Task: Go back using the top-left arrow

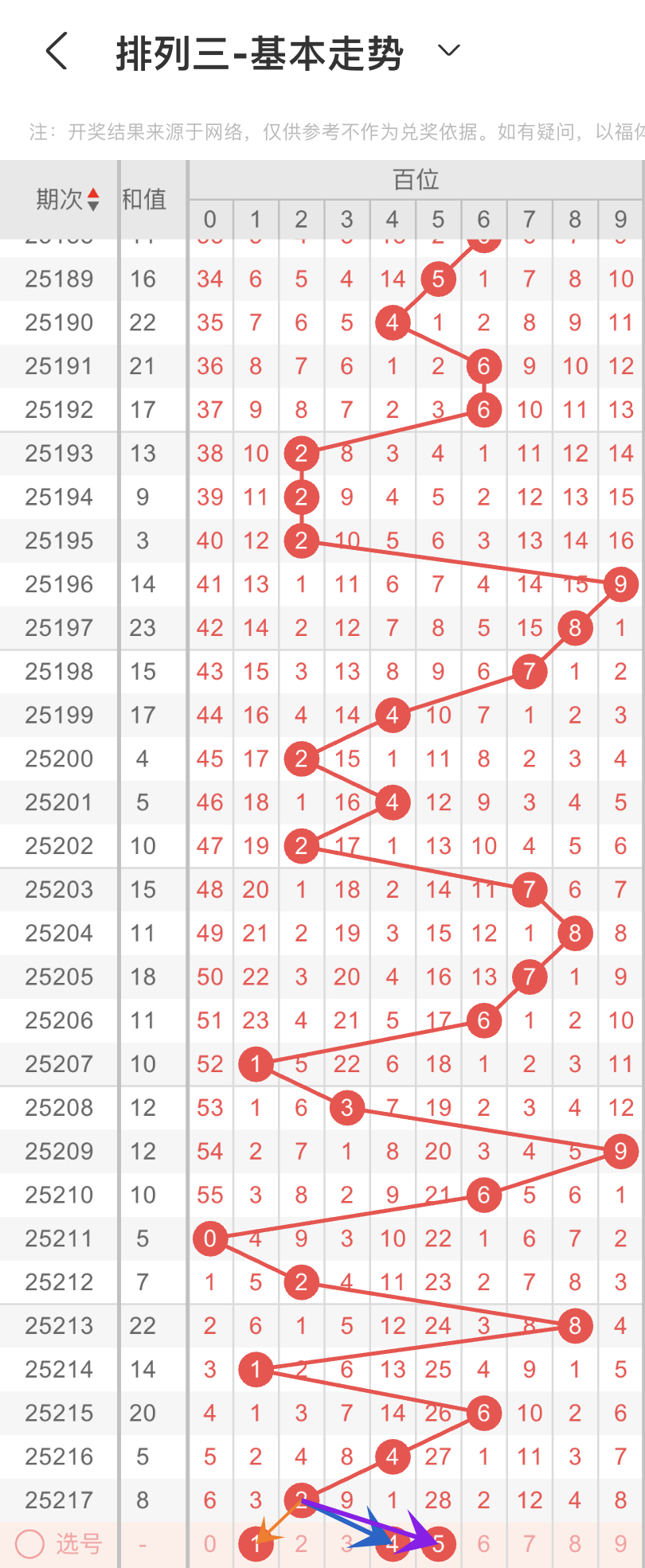Action: (57, 52)
